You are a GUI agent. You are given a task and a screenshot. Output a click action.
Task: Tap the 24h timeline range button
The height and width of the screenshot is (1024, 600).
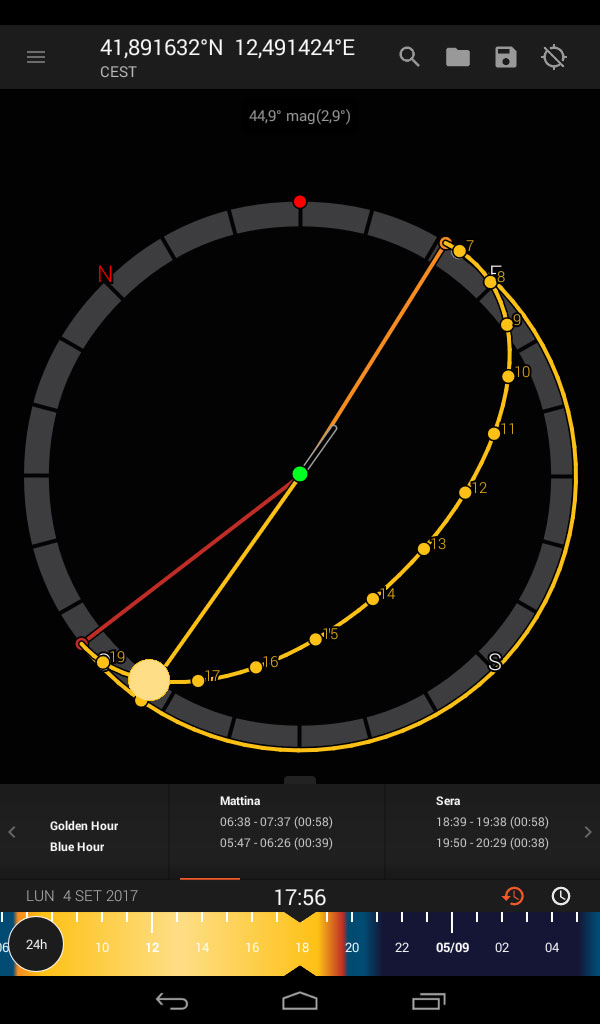click(36, 944)
